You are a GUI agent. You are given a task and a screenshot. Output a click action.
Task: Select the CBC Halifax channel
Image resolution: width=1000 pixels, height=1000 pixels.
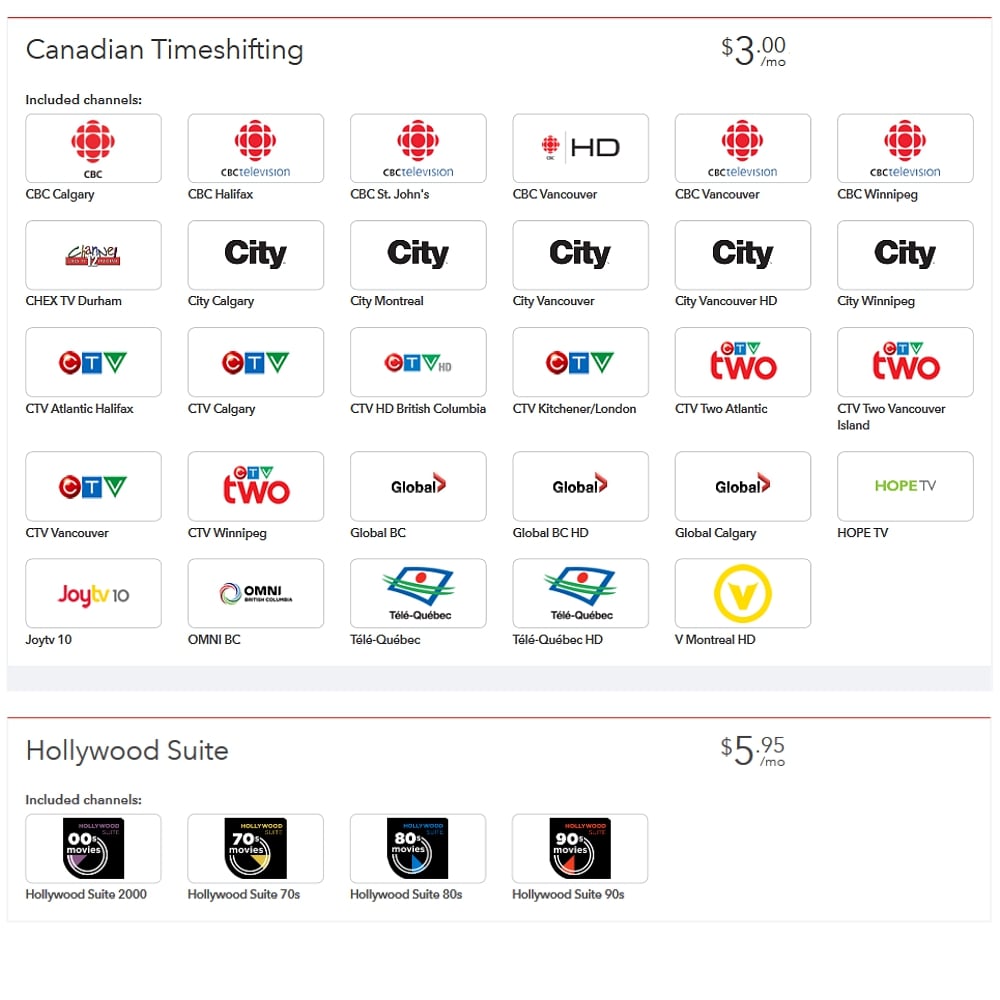(255, 148)
